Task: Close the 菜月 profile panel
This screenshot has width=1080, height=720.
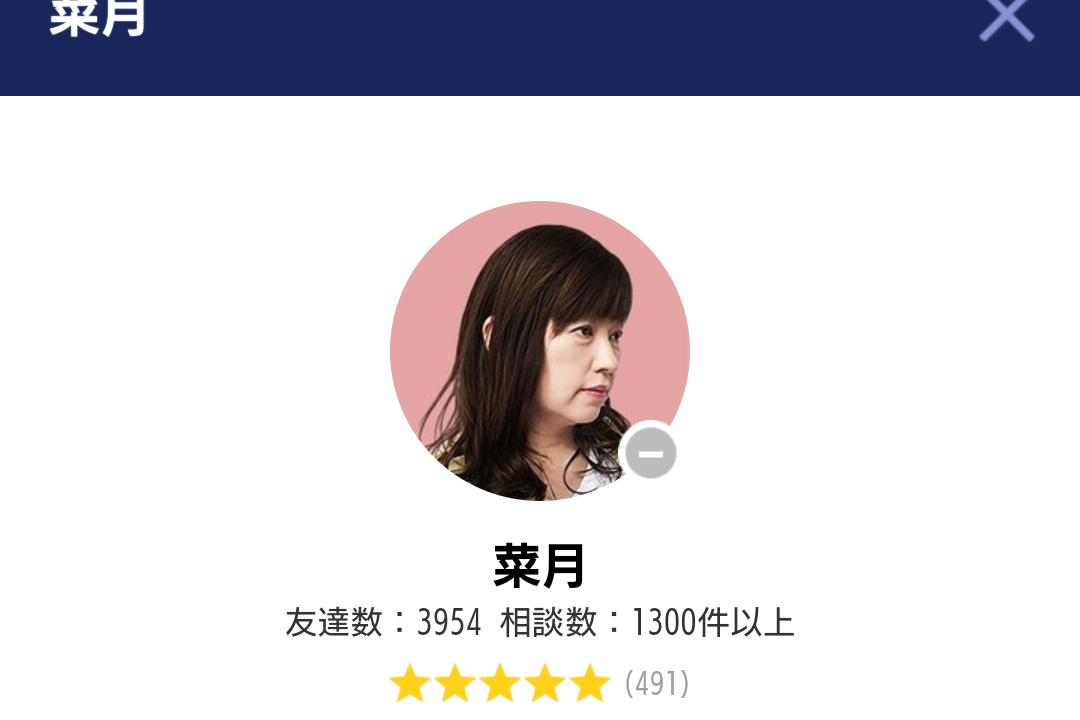Action: click(1005, 20)
